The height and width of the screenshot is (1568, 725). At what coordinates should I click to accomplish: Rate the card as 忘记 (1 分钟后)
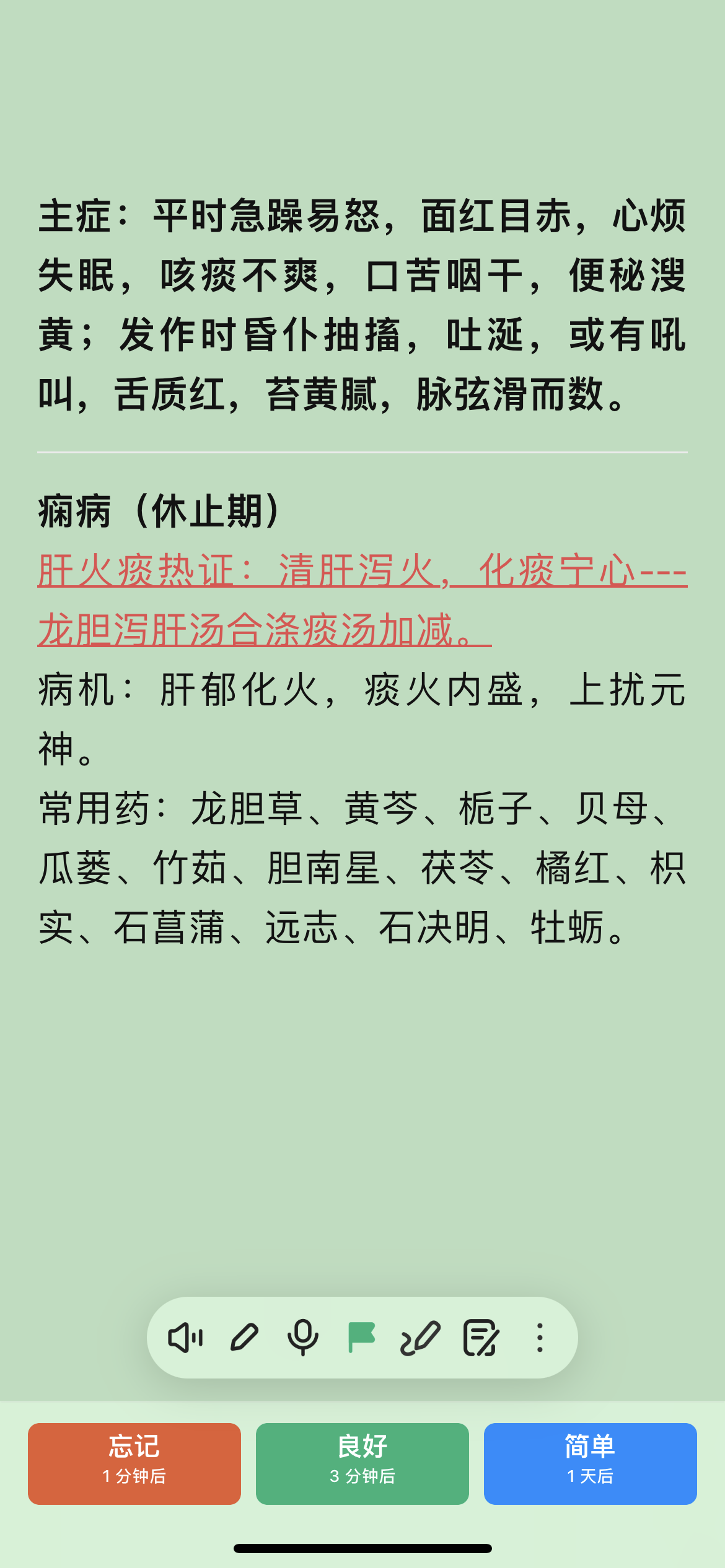(x=134, y=1463)
